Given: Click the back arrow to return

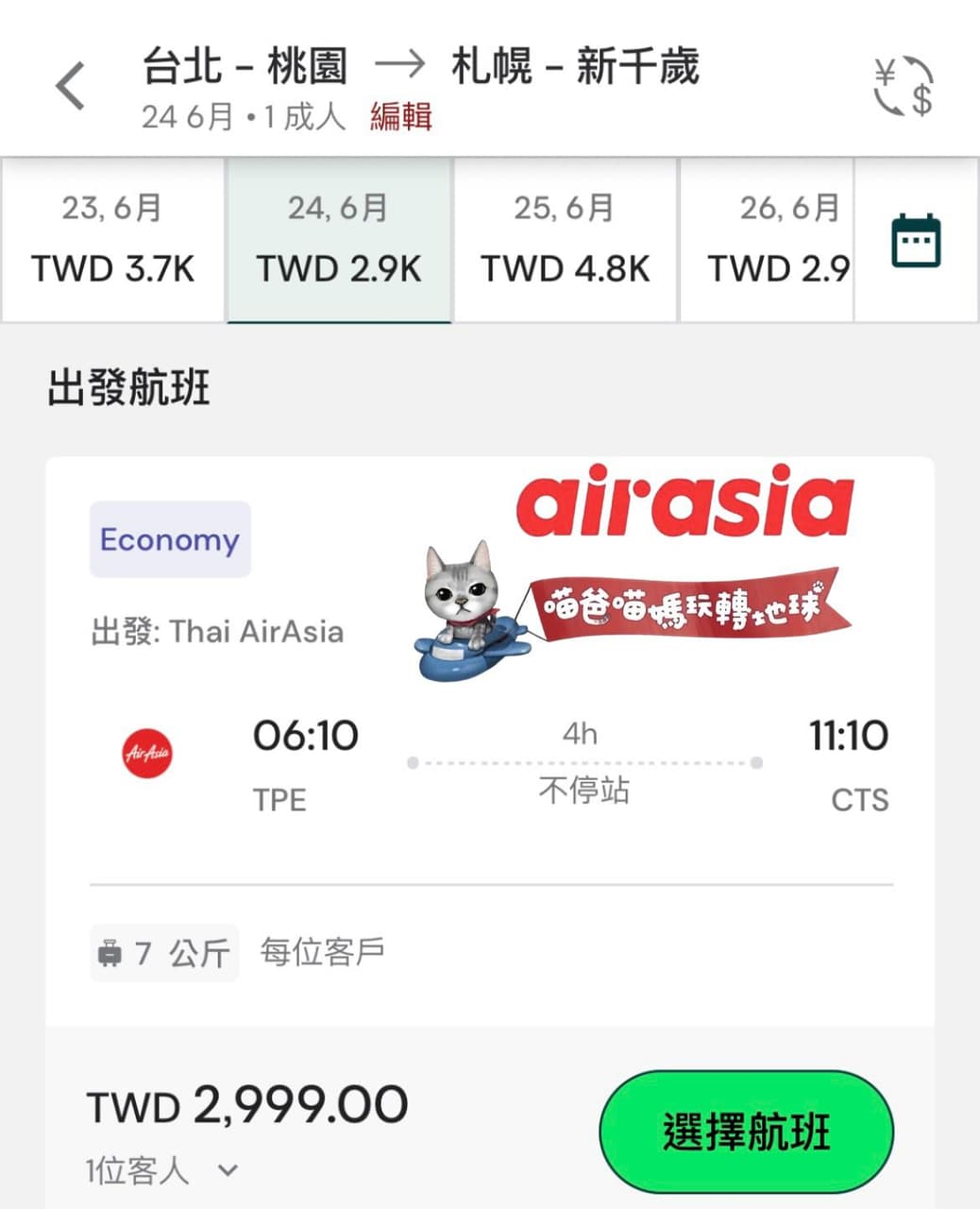Looking at the screenshot, I should click(x=71, y=83).
